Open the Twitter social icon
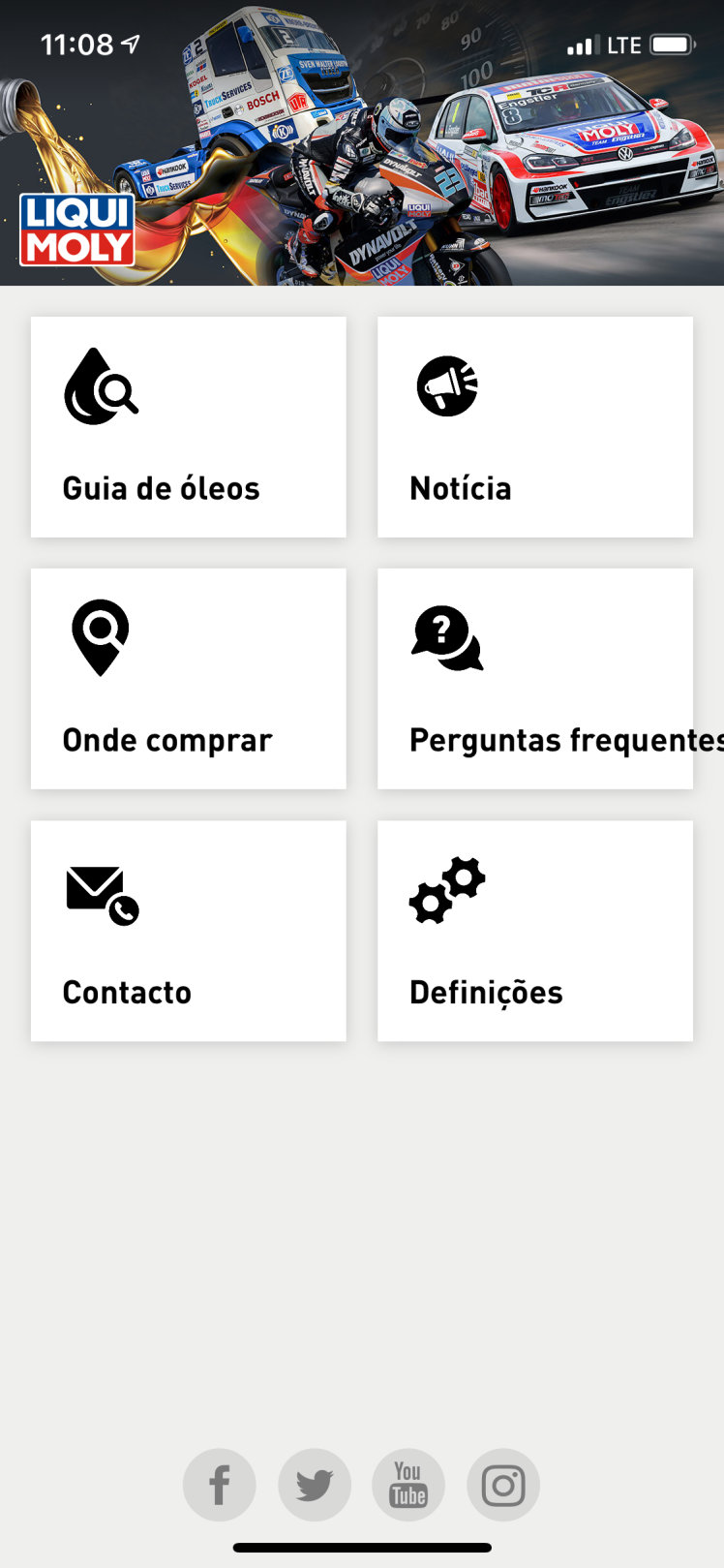The height and width of the screenshot is (1568, 724). [314, 1484]
